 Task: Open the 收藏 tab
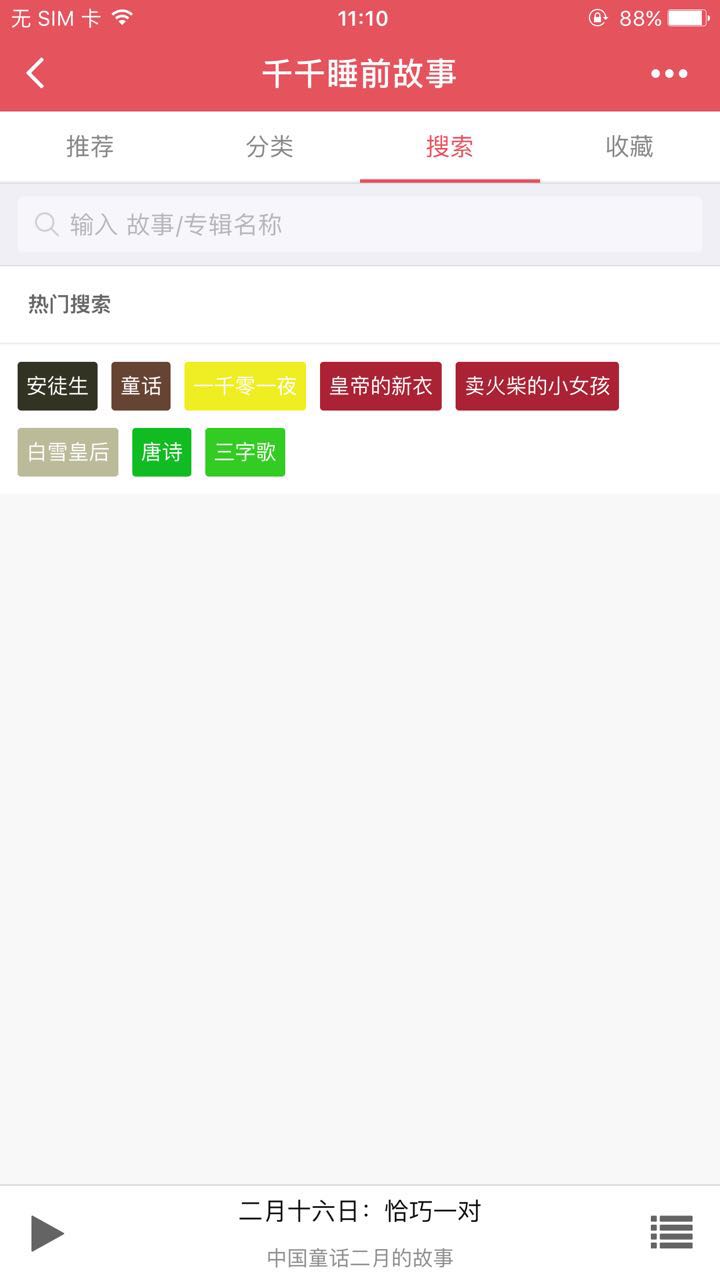[x=630, y=147]
